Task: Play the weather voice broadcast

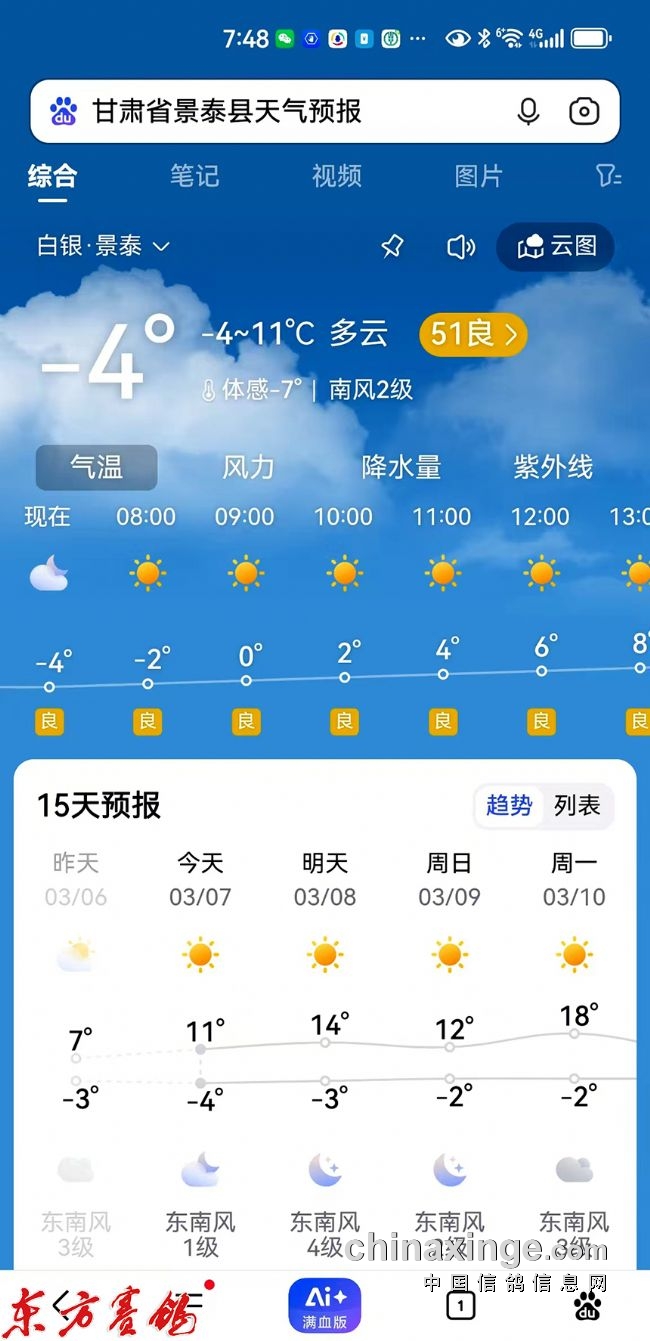Action: click(460, 246)
